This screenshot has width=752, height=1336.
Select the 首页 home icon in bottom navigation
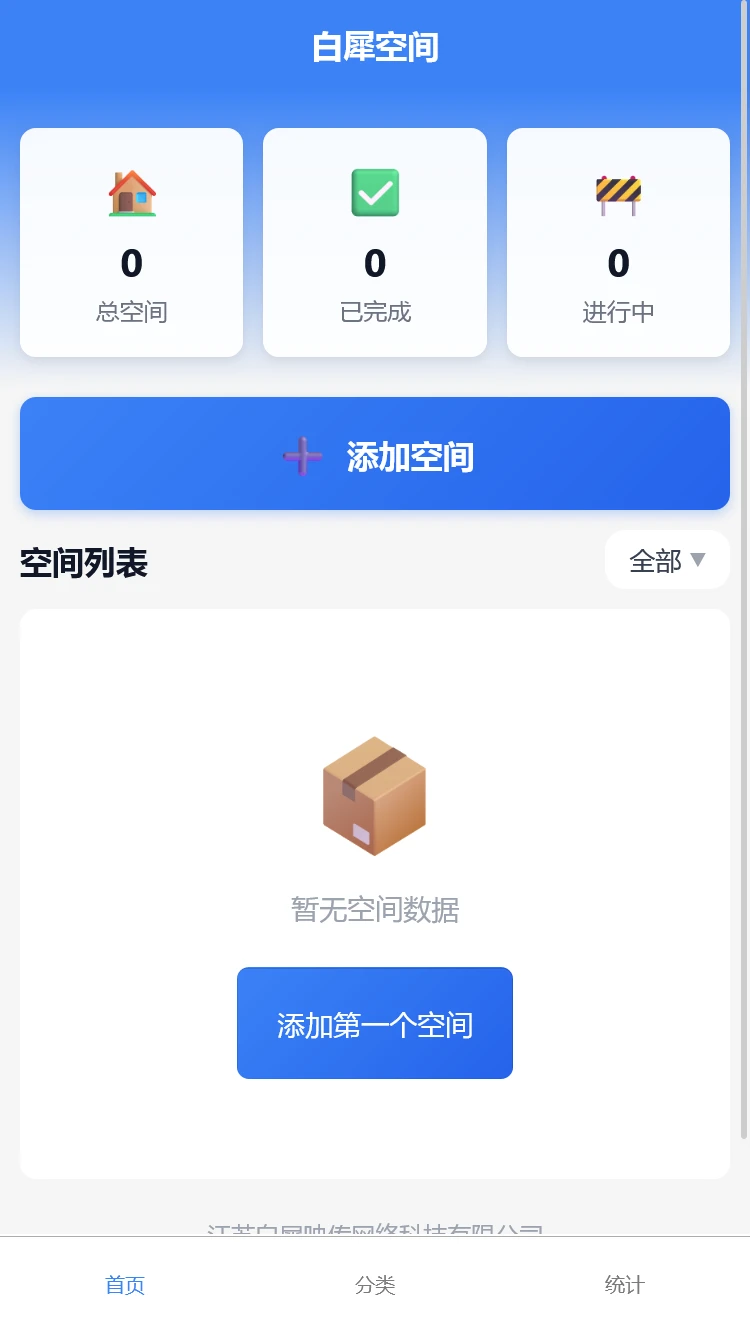pos(124,1285)
